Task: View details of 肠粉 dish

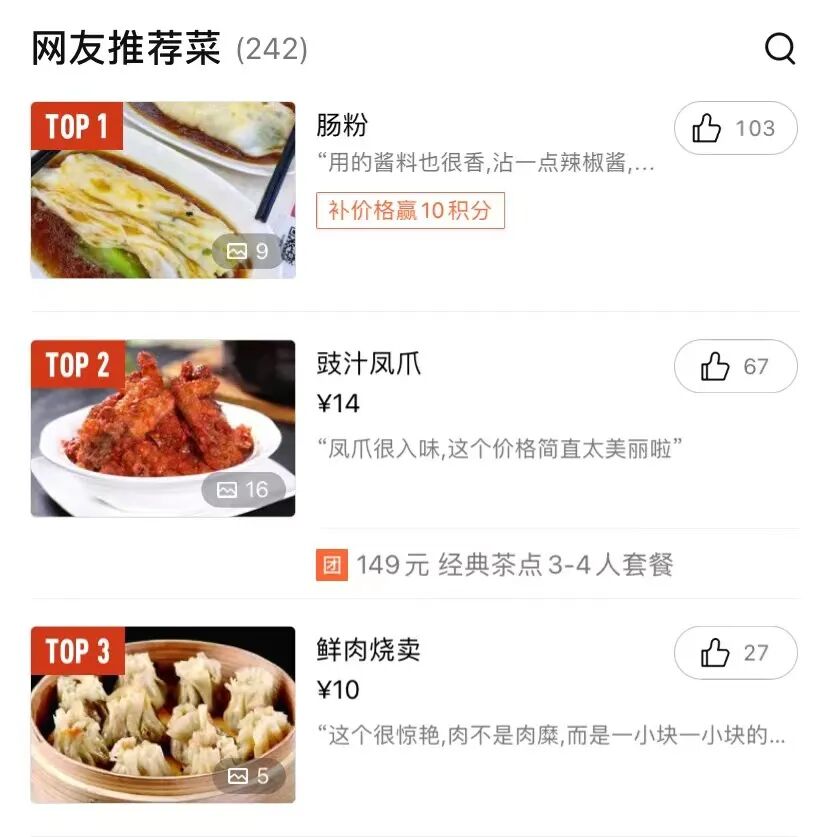Action: point(342,126)
